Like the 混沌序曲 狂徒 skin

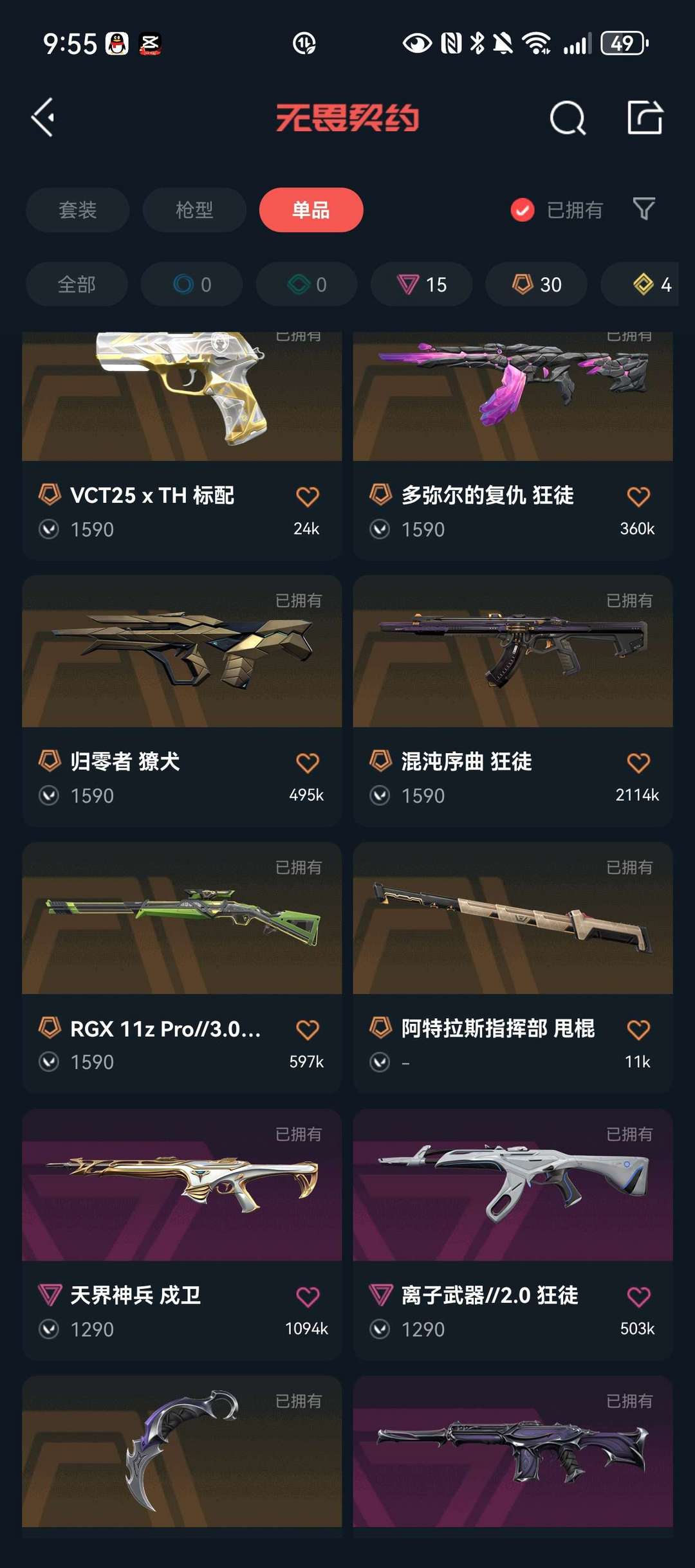pos(638,763)
